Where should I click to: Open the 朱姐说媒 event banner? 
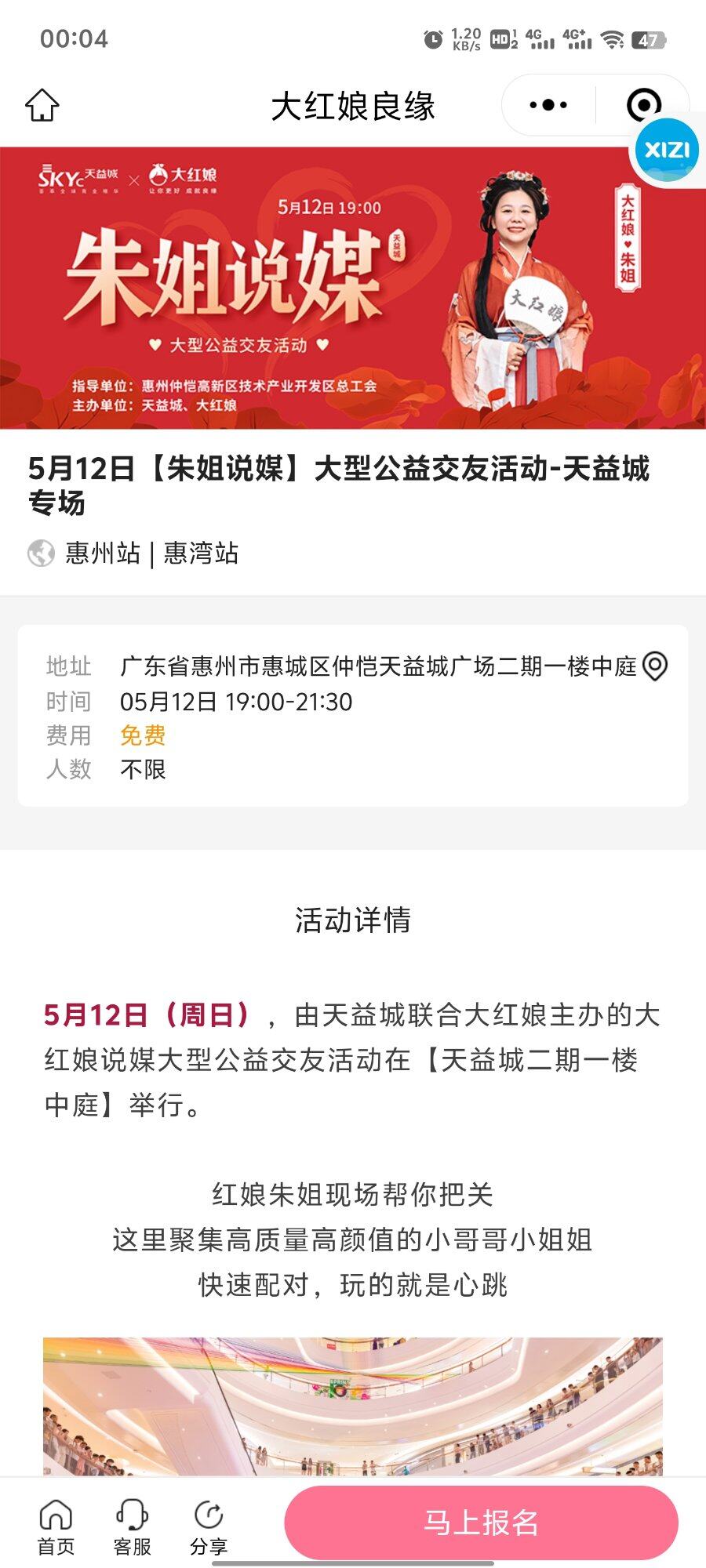click(353, 289)
